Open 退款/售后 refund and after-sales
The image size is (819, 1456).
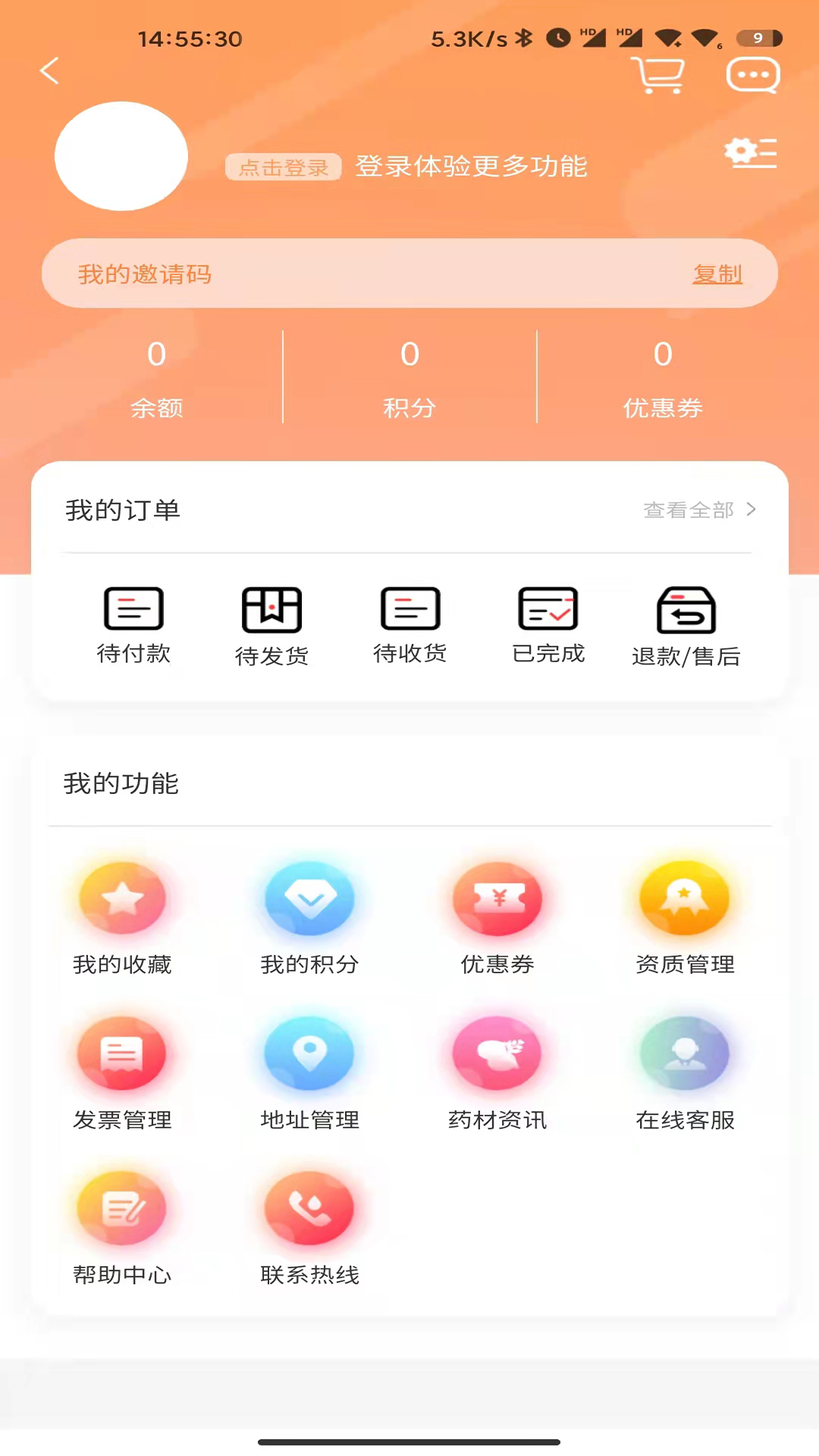click(x=686, y=626)
